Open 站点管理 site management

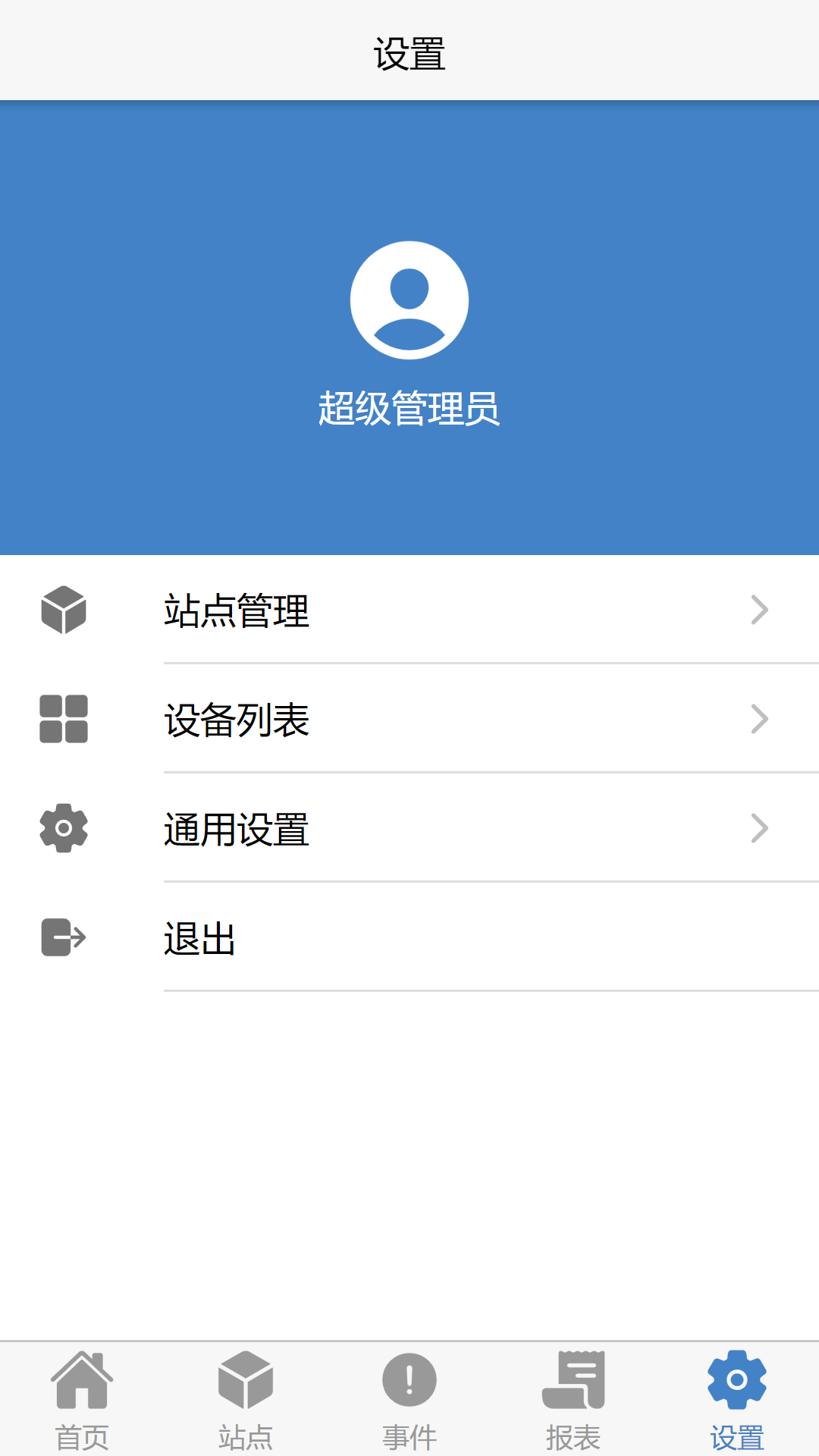(x=409, y=610)
